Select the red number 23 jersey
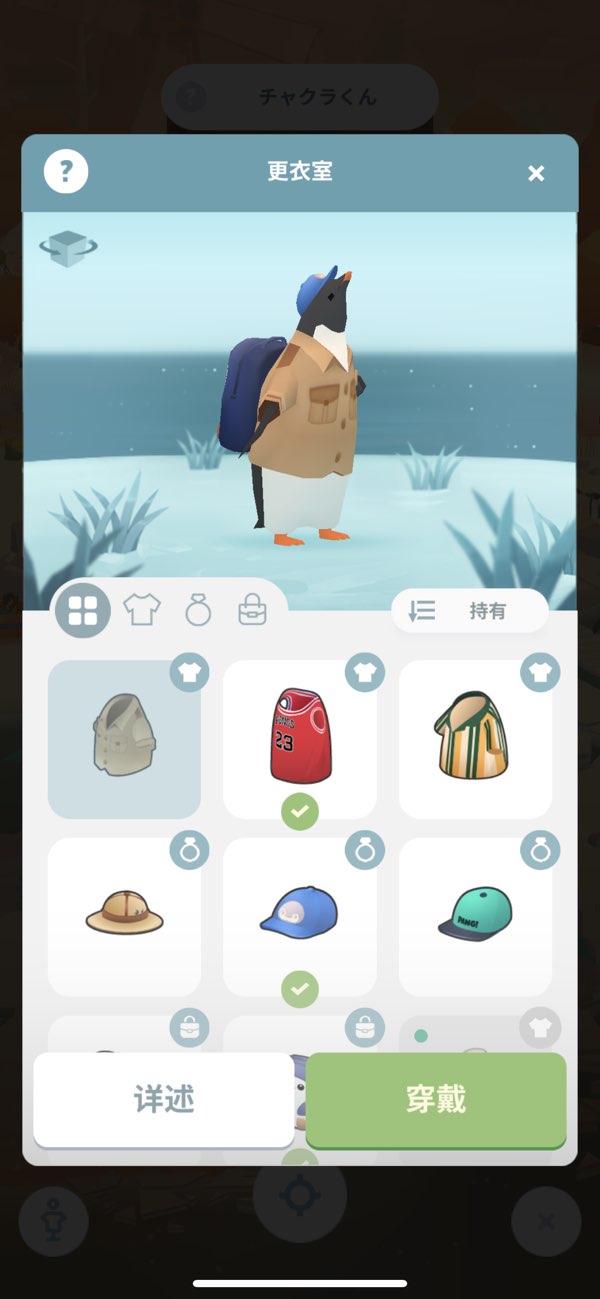The width and height of the screenshot is (600, 1299). (299, 739)
